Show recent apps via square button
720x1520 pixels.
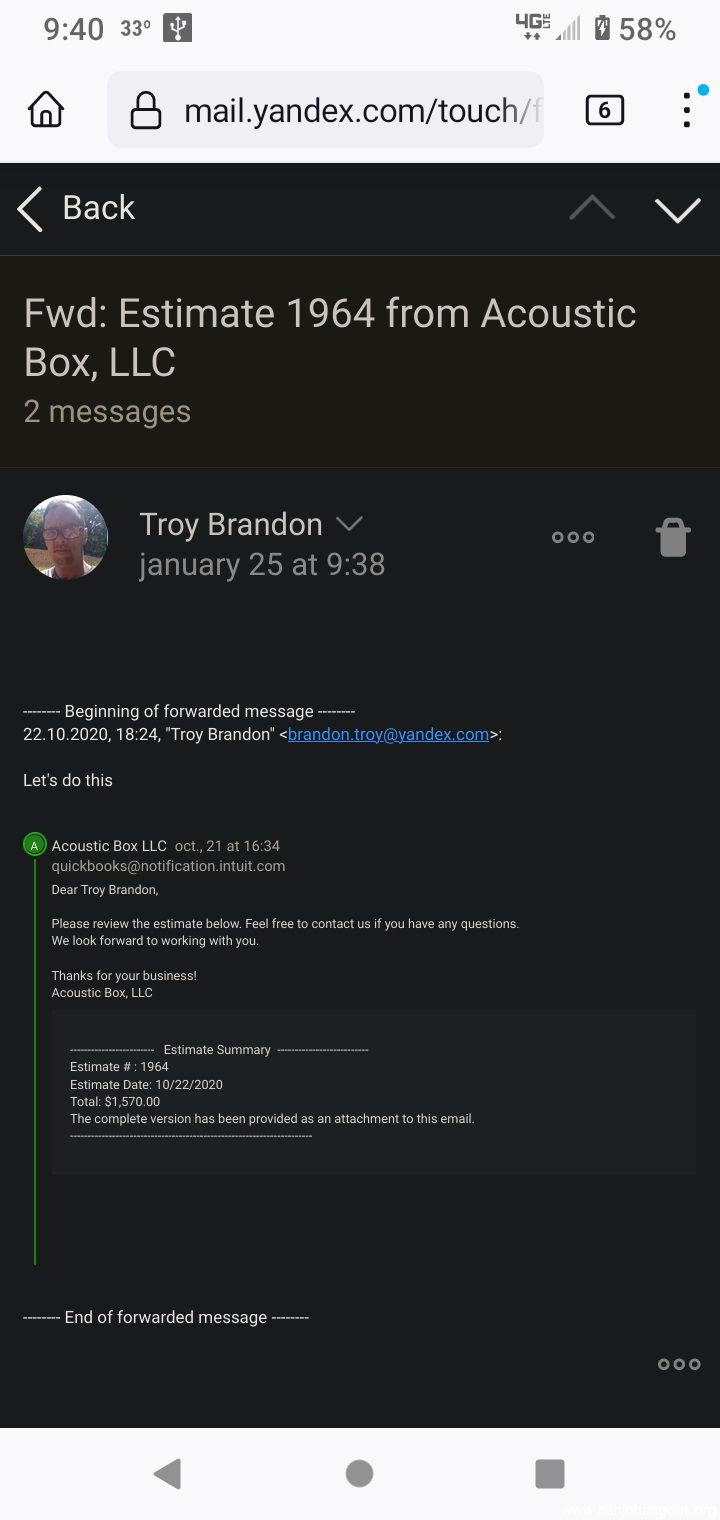pyautogui.click(x=550, y=1473)
